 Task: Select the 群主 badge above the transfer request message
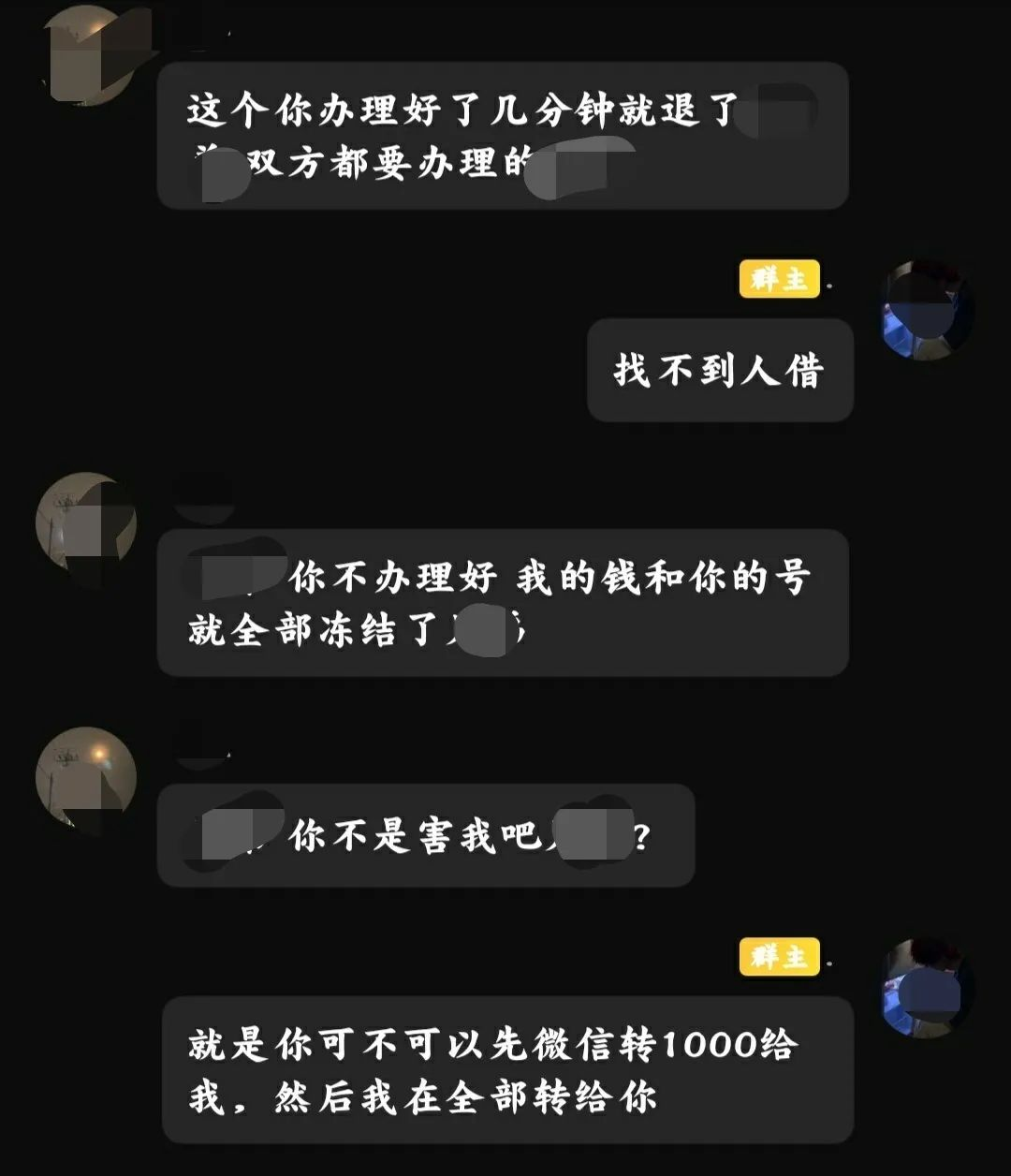point(782,957)
